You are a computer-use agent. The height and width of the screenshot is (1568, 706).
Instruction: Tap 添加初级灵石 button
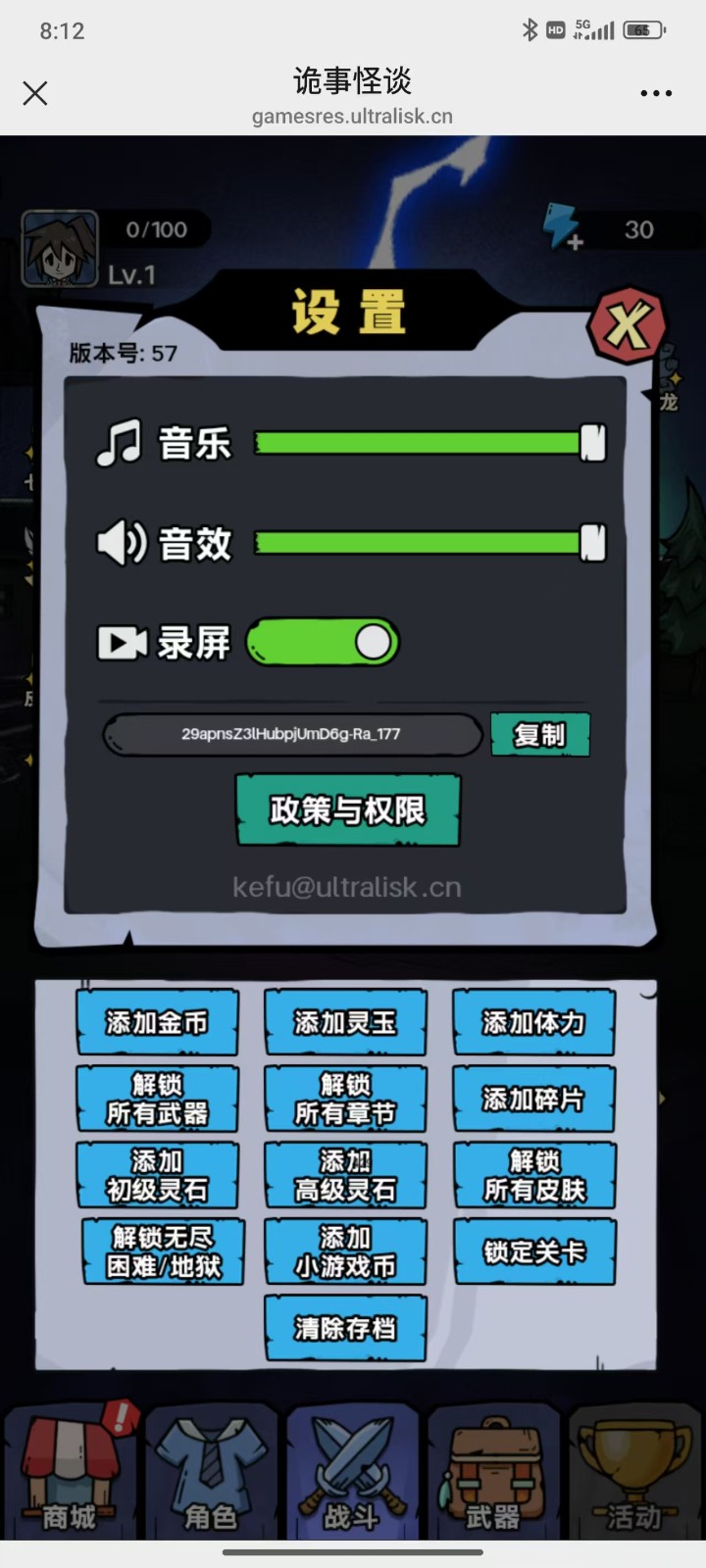pyautogui.click(x=157, y=1175)
